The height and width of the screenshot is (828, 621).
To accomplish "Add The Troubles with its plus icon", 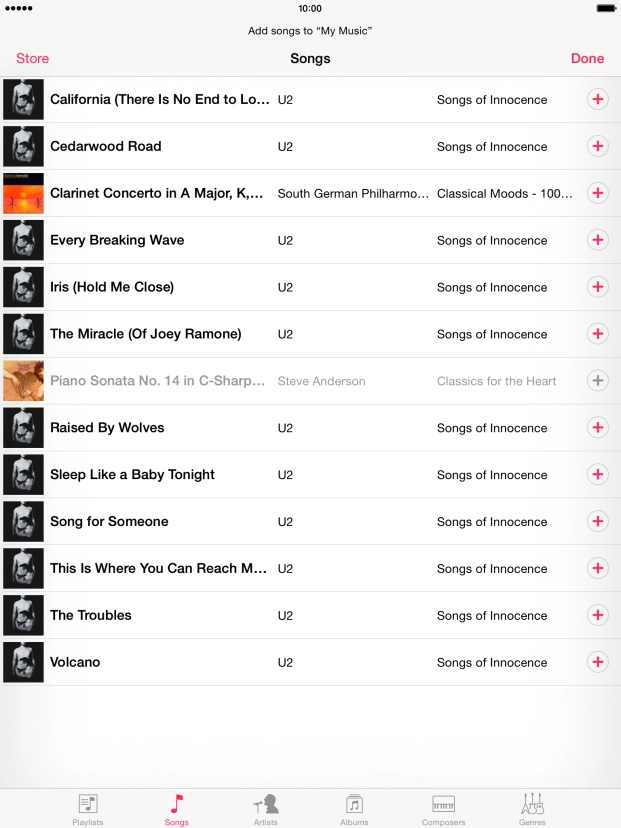I will tap(597, 615).
